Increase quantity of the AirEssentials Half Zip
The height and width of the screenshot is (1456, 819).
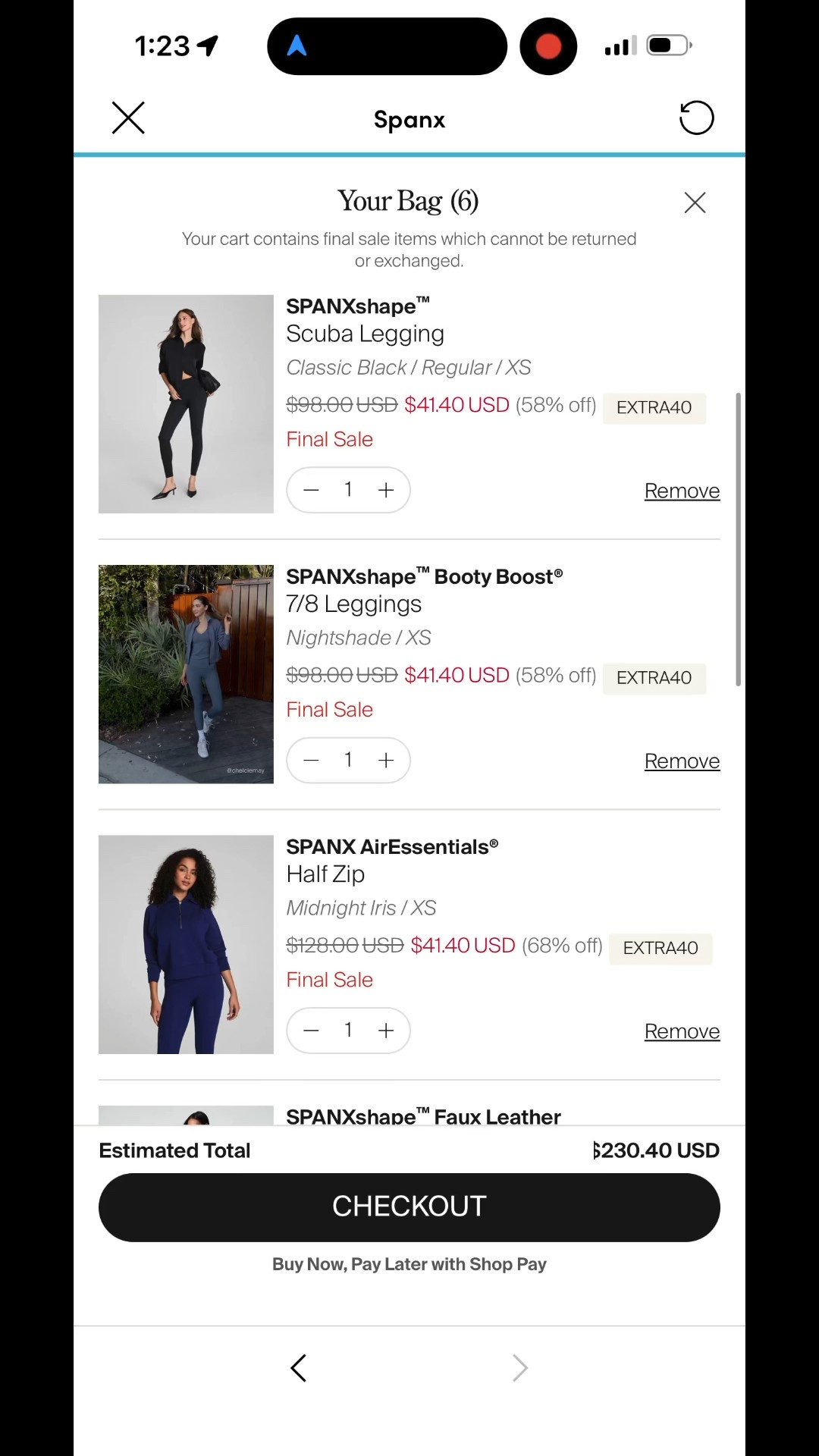[386, 1030]
